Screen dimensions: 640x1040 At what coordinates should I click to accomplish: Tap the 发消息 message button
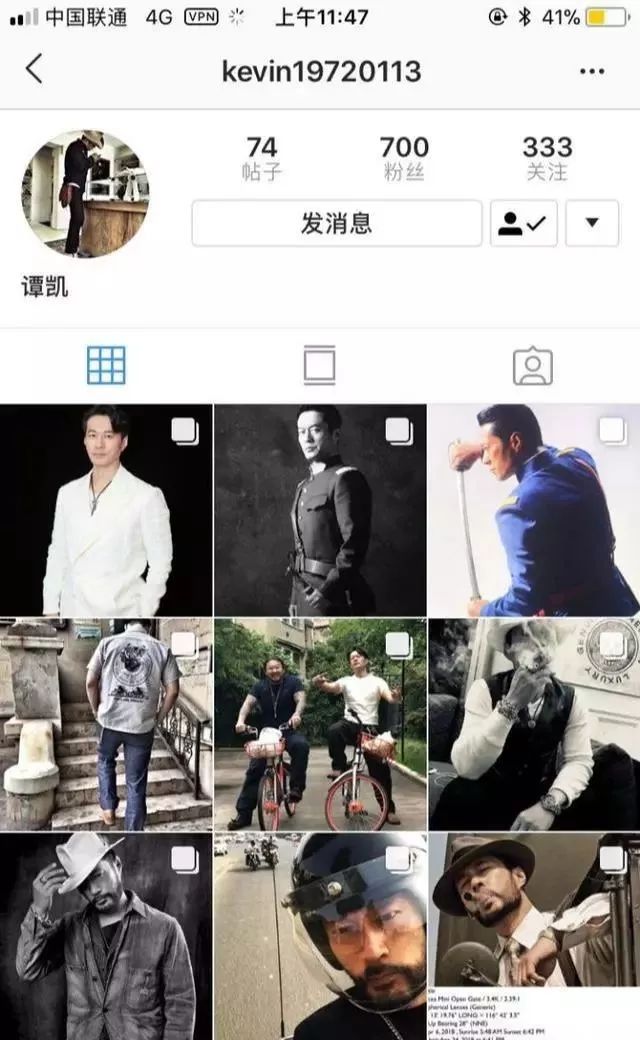[x=336, y=223]
